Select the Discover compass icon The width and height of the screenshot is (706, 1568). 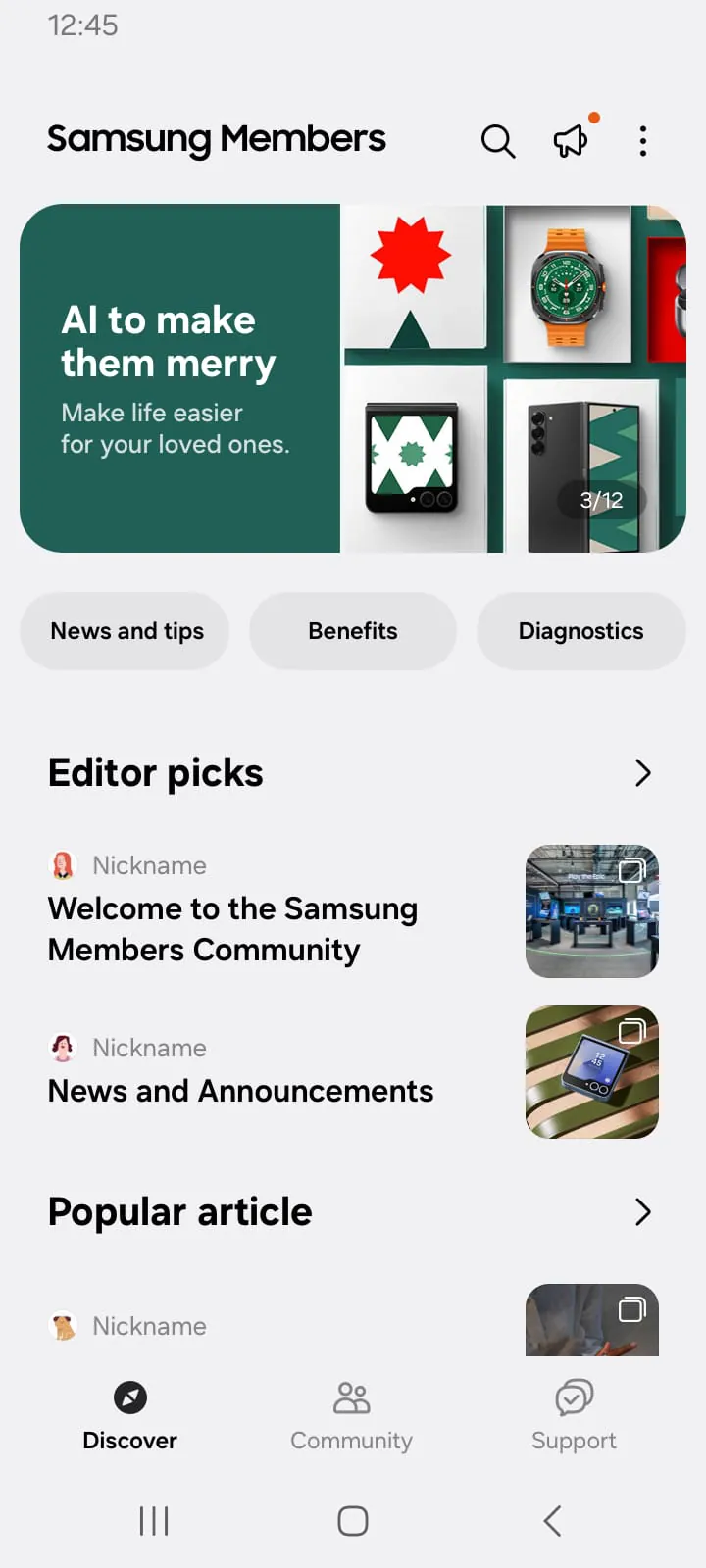tap(129, 1398)
